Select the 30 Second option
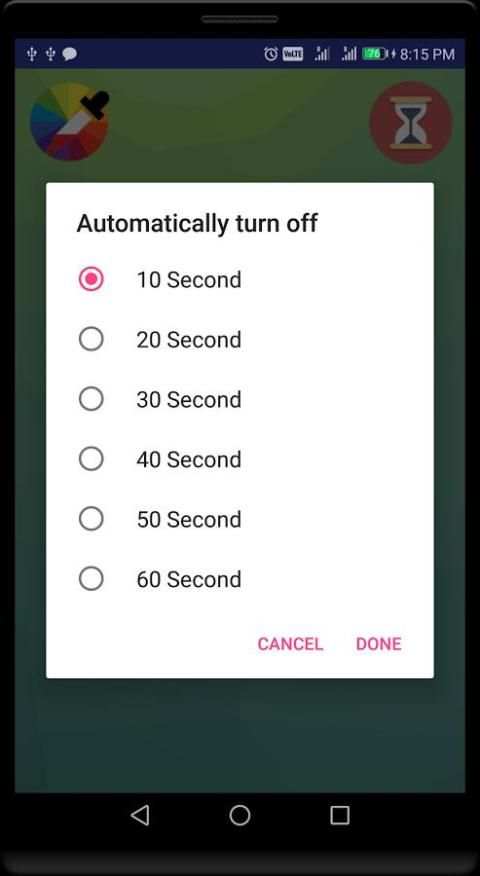This screenshot has height=876, width=480. pyautogui.click(x=240, y=399)
